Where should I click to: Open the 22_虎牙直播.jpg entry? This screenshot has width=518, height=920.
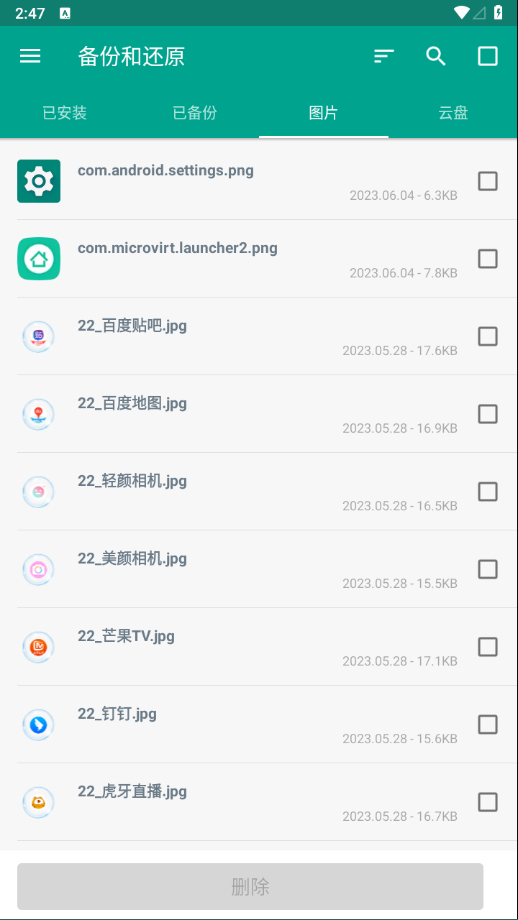pos(259,802)
